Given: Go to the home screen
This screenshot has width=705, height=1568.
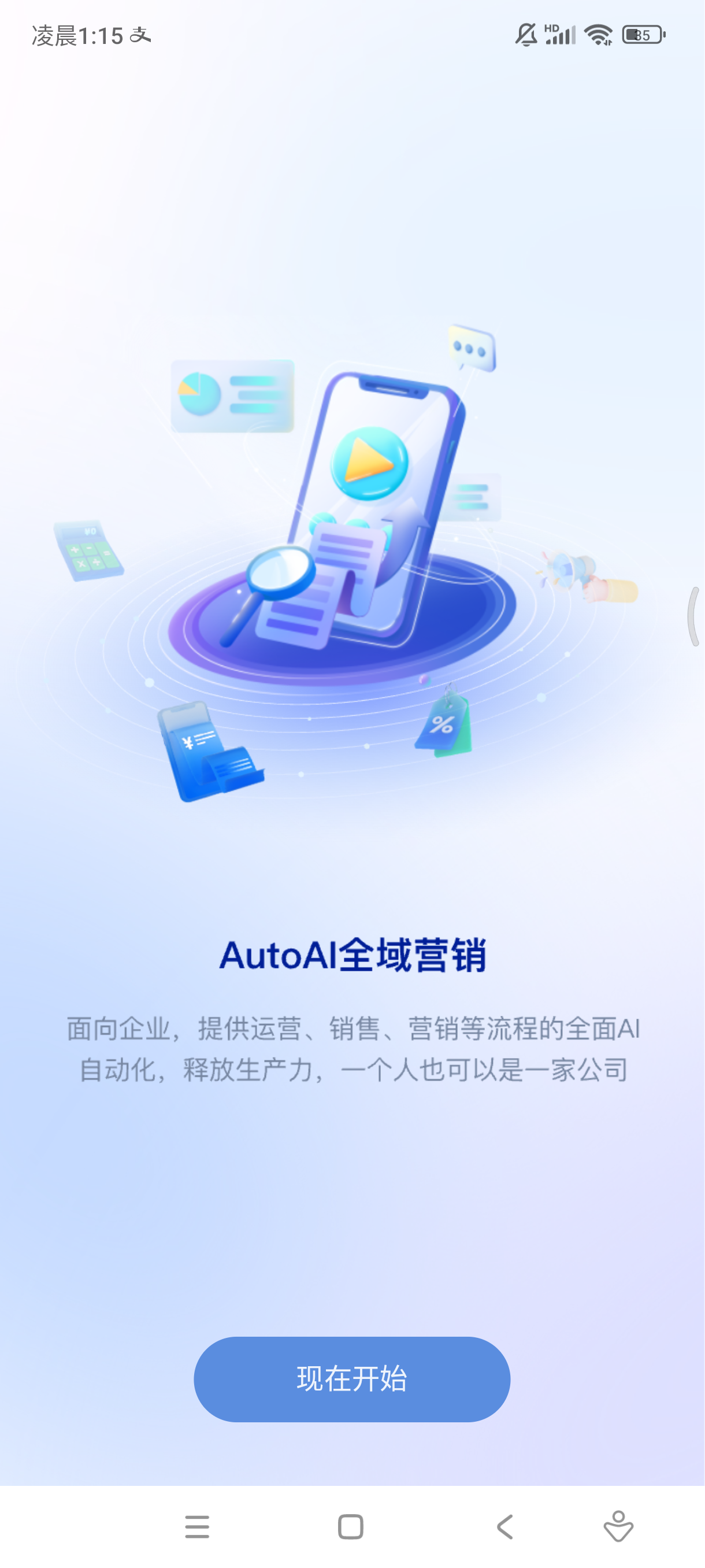Looking at the screenshot, I should tap(350, 1526).
